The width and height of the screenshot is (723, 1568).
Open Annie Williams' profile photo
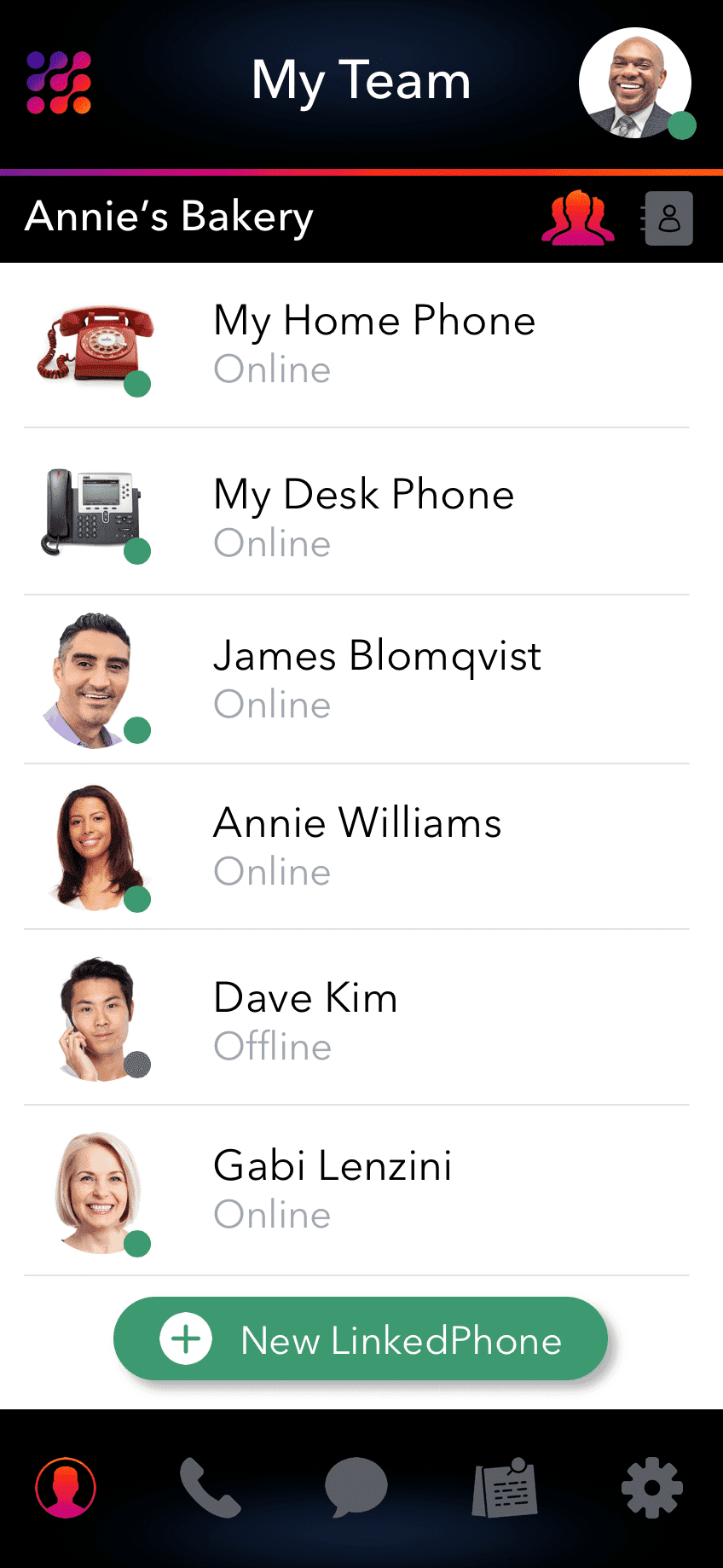point(96,846)
